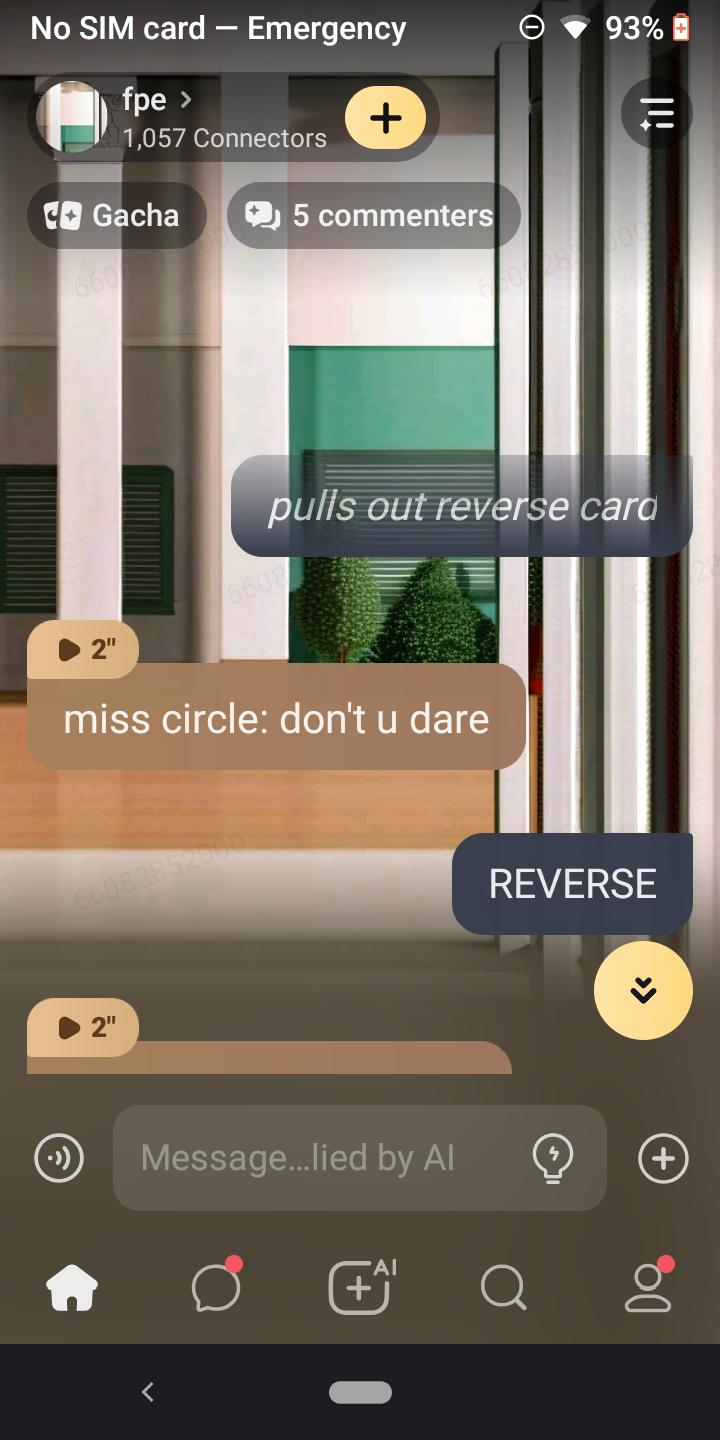The height and width of the screenshot is (1440, 720).
Task: Switch to the chats tab
Action: click(216, 1287)
